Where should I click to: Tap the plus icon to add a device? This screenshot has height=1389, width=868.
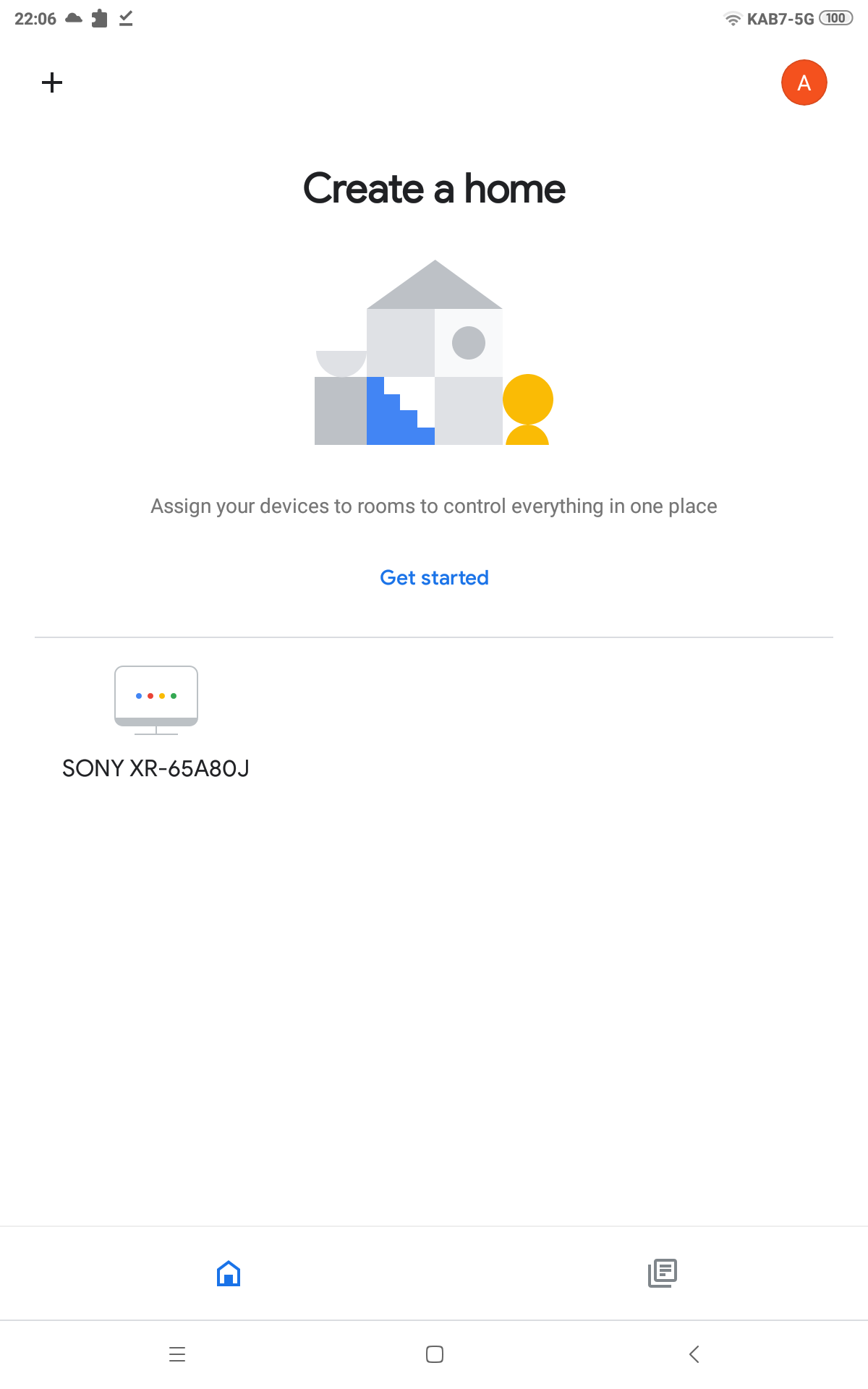[x=52, y=82]
